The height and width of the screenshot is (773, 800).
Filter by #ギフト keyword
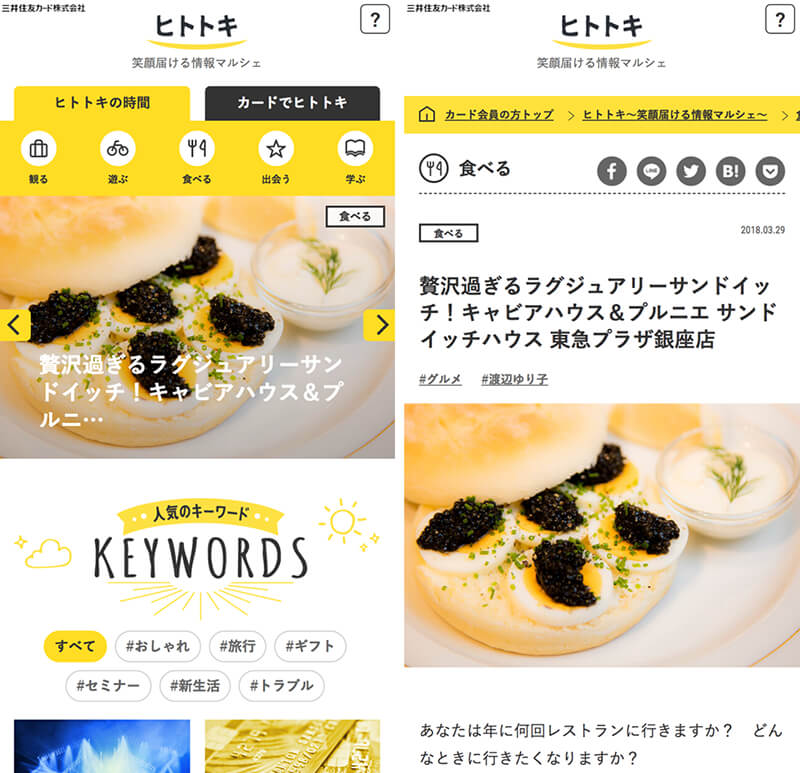pyautogui.click(x=310, y=646)
